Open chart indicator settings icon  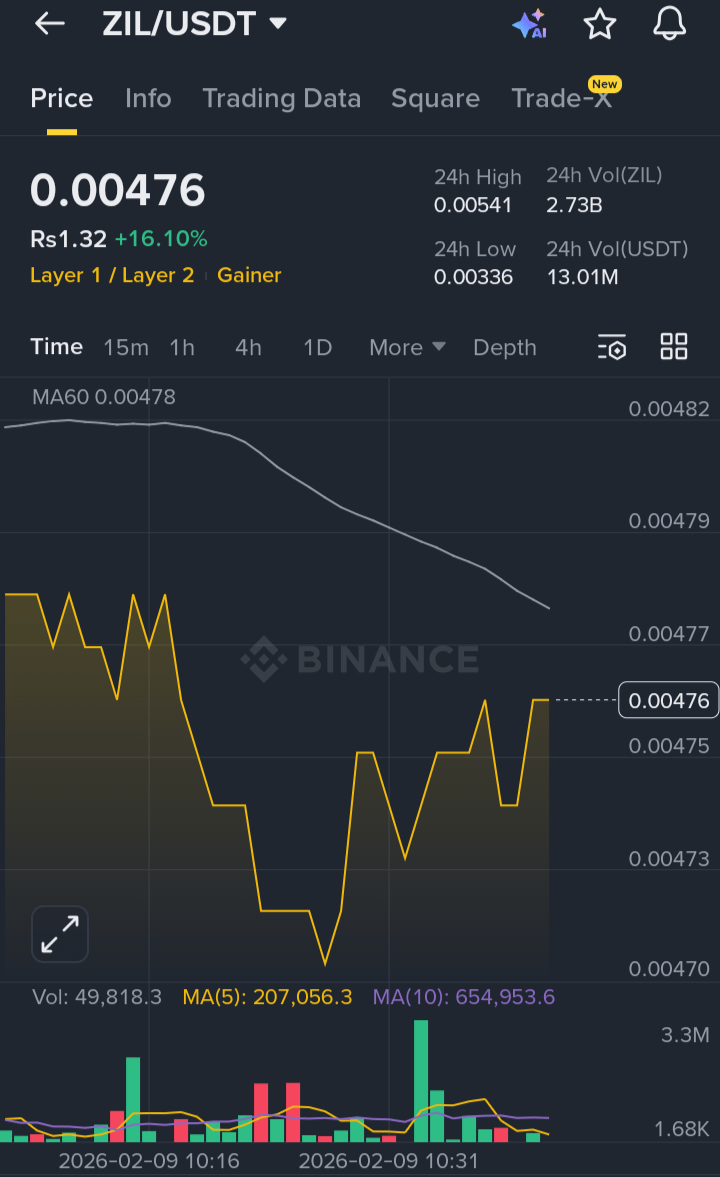pyautogui.click(x=611, y=347)
